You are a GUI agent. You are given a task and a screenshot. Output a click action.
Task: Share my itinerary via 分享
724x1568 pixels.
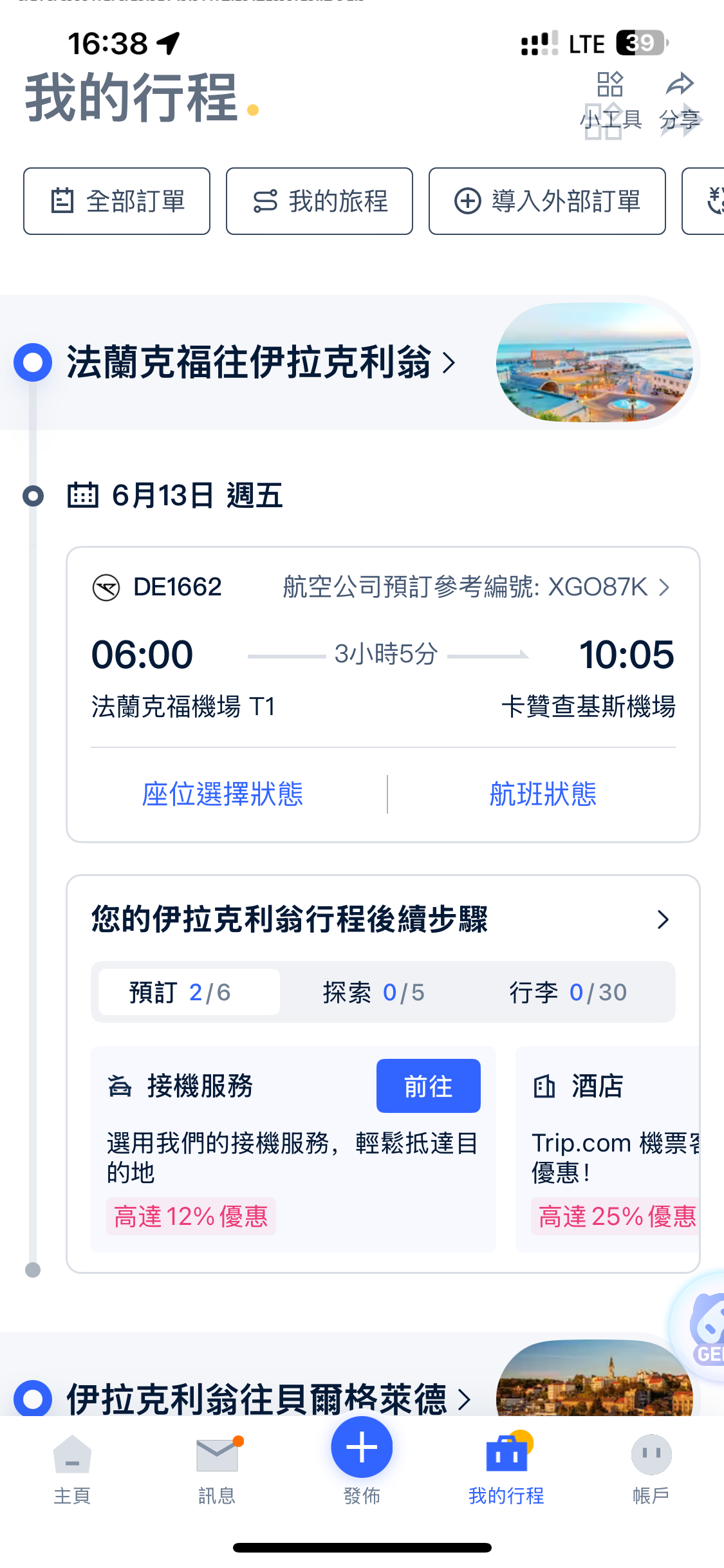[680, 101]
